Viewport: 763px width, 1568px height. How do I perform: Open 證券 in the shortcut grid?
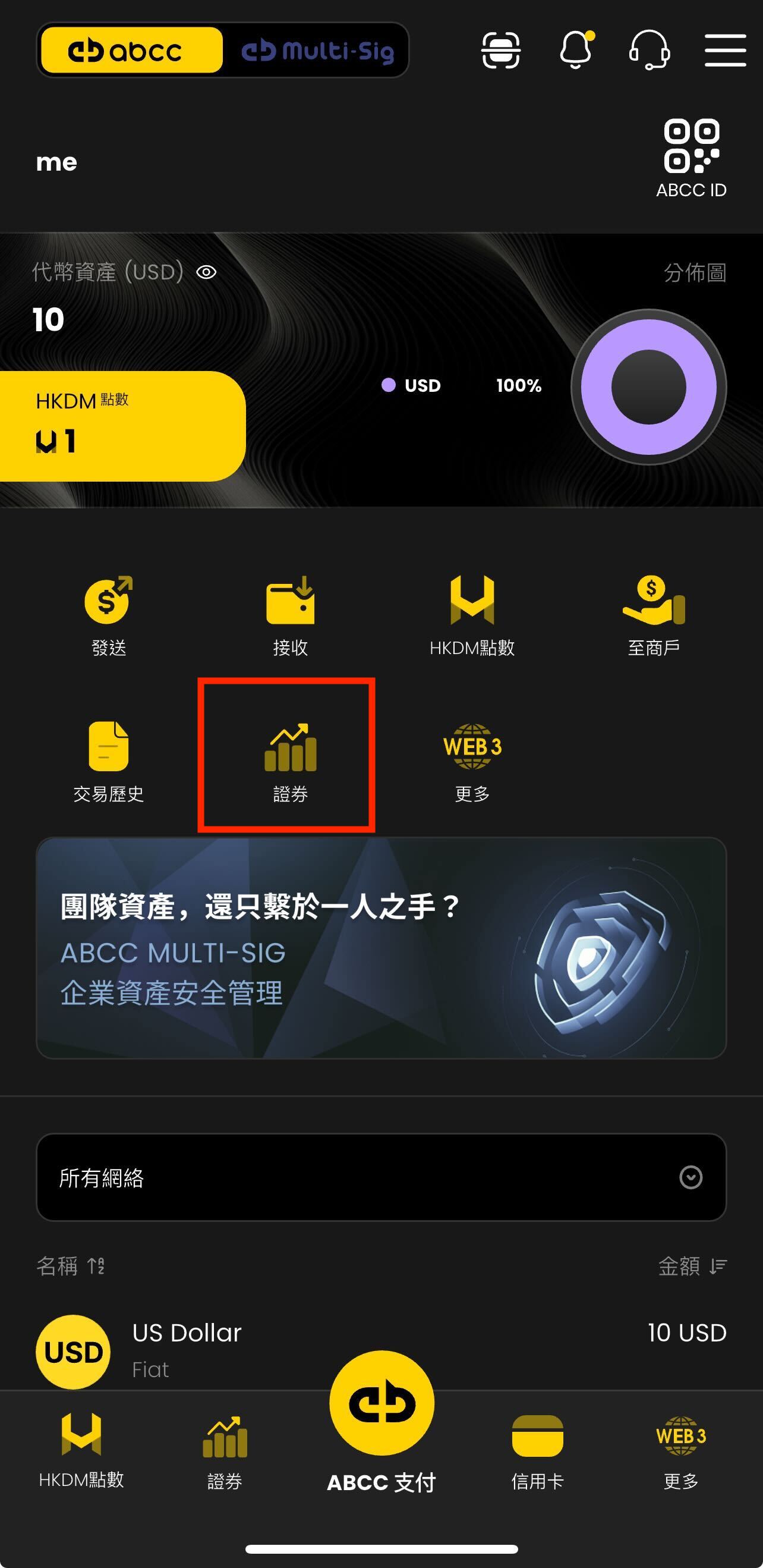(x=290, y=761)
